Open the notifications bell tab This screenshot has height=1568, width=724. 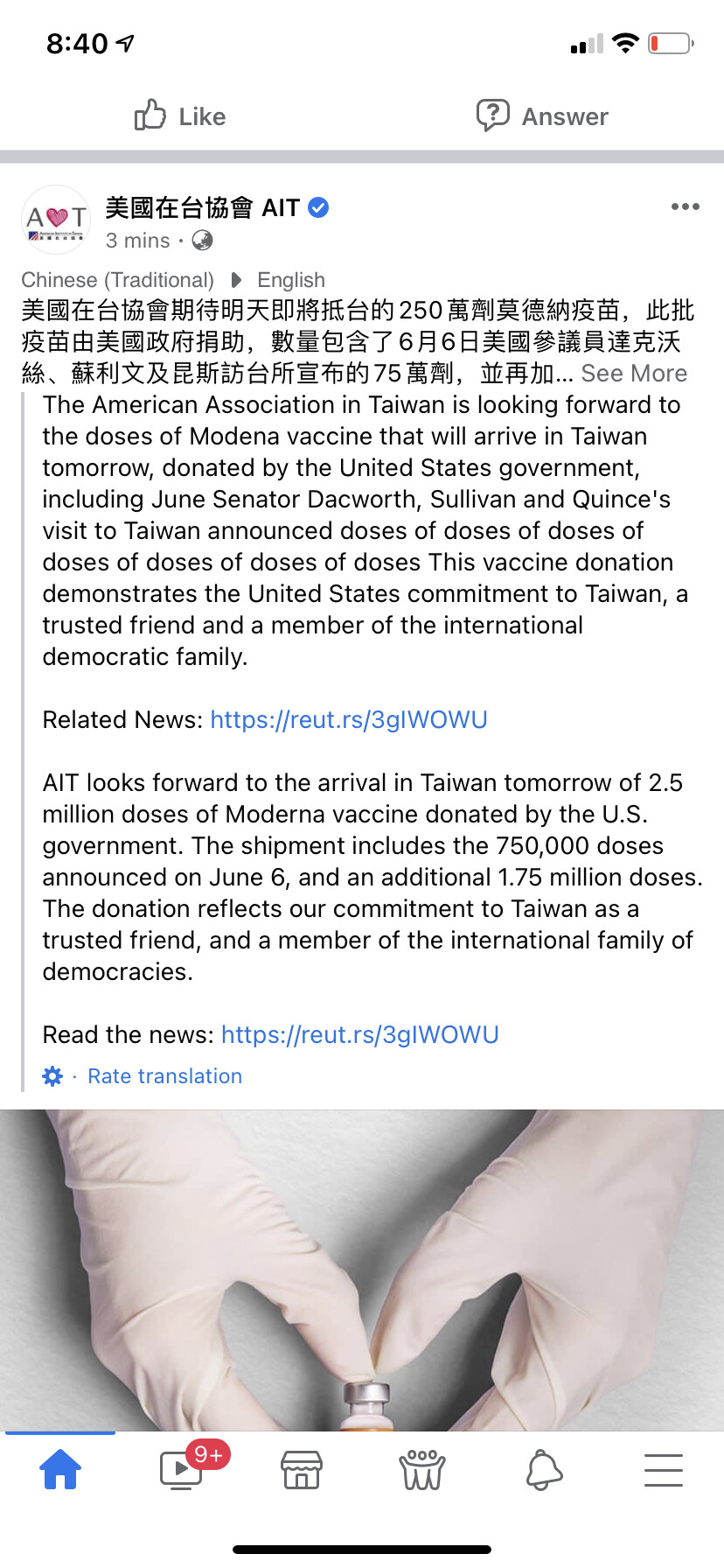544,1469
